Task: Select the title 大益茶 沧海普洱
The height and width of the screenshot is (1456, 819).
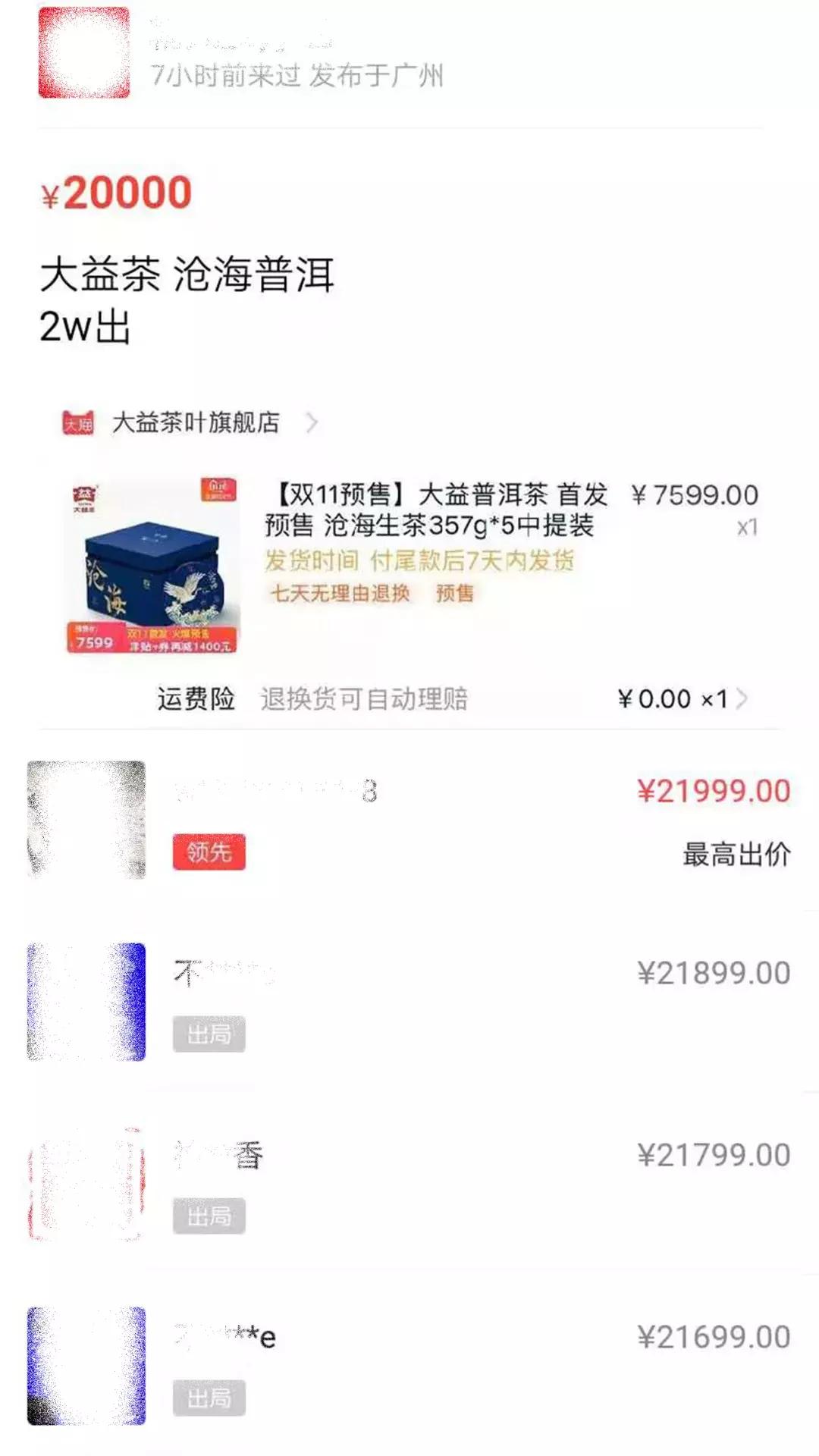Action: pos(190,277)
